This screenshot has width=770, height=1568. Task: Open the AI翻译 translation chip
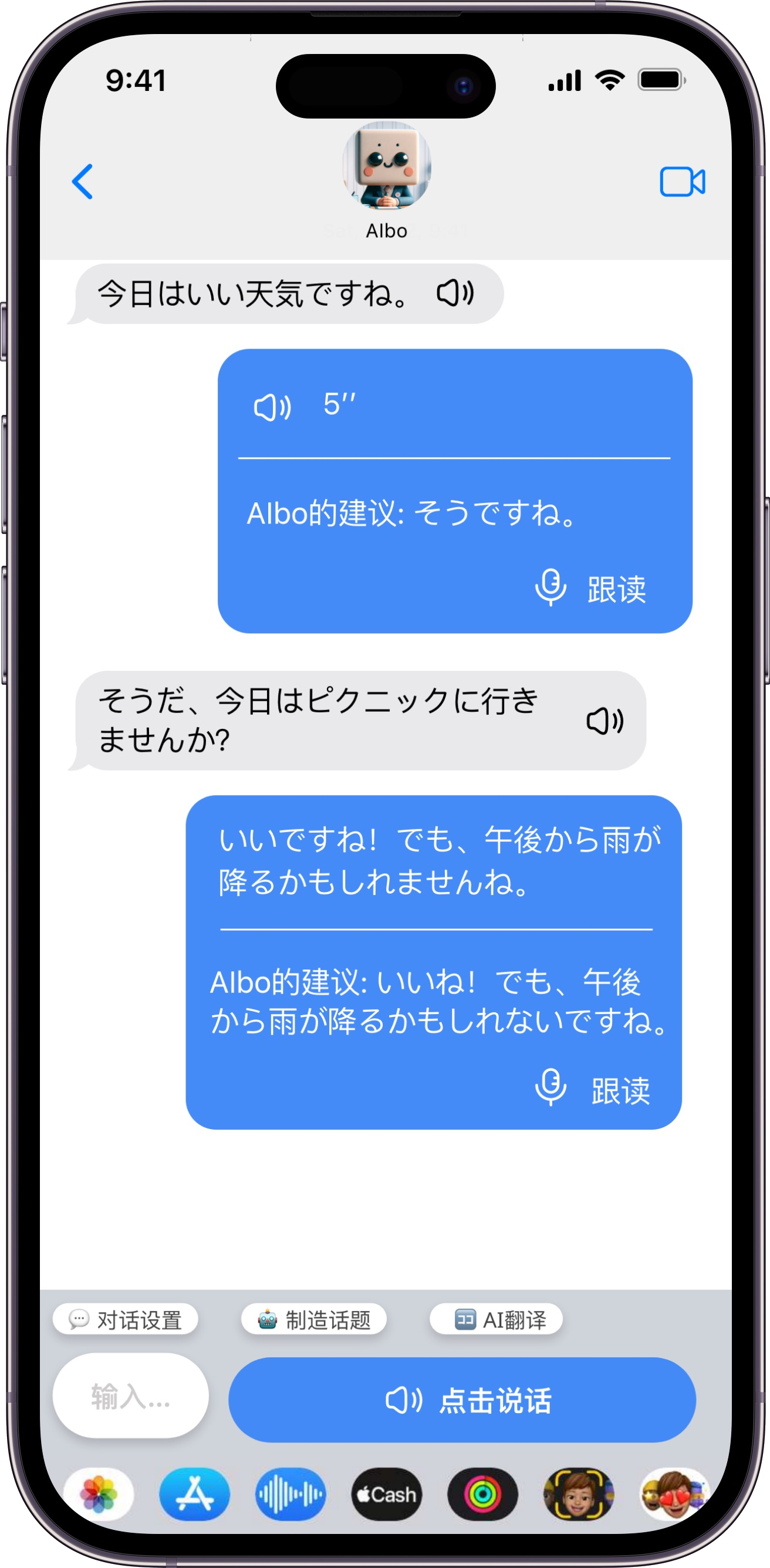(496, 1320)
